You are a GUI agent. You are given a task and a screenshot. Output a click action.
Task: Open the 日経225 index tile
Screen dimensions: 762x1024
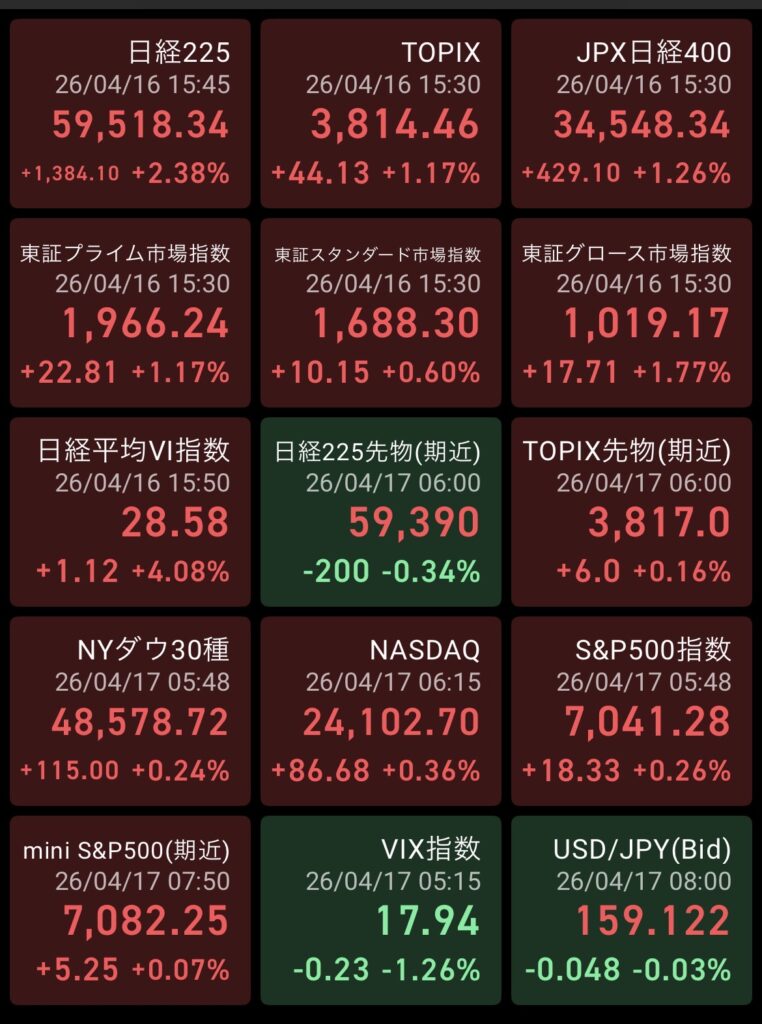(x=130, y=113)
